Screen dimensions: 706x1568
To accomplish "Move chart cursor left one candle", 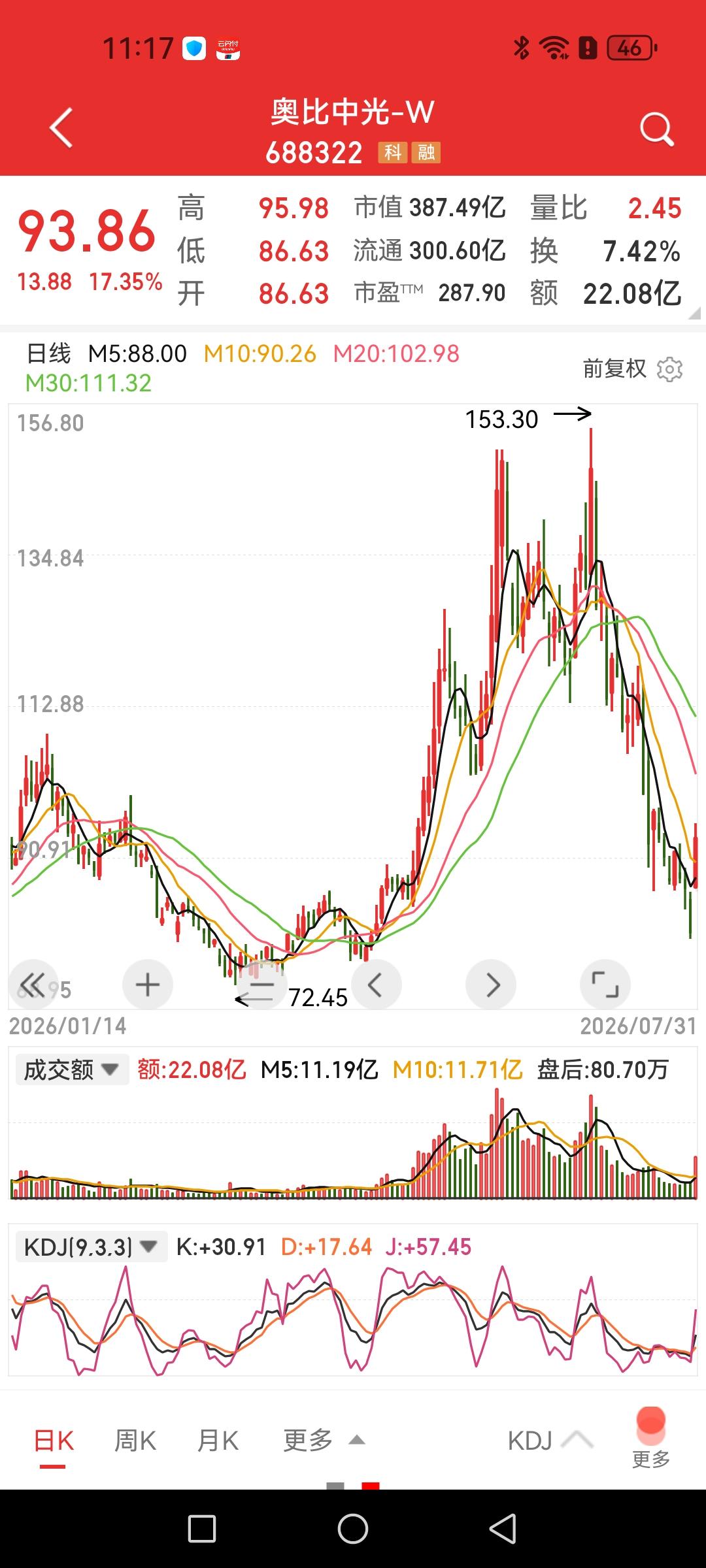I will coord(376,985).
